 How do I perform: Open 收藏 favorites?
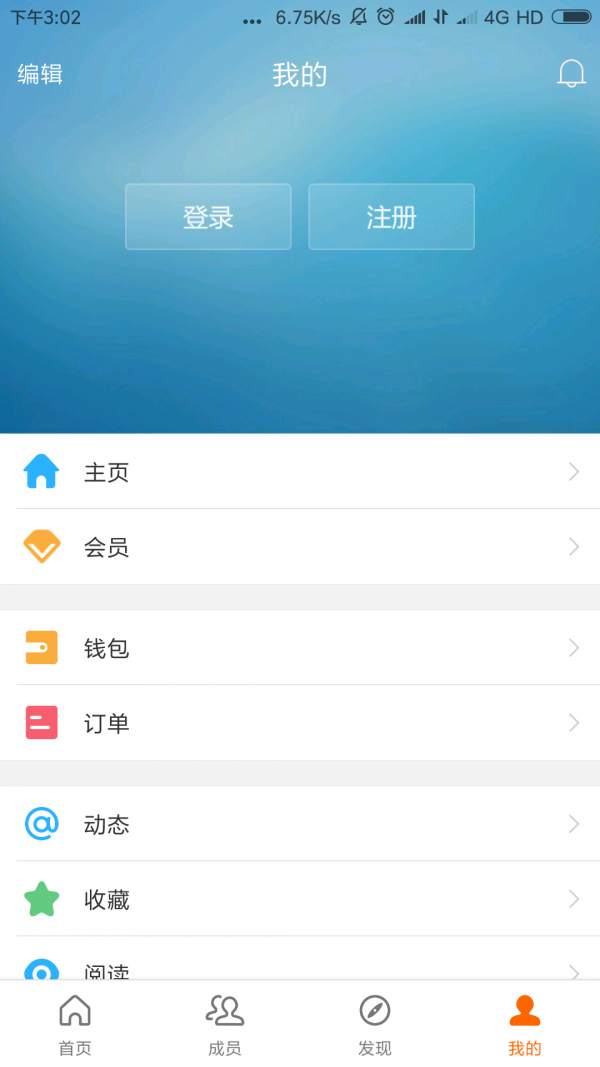coord(300,899)
